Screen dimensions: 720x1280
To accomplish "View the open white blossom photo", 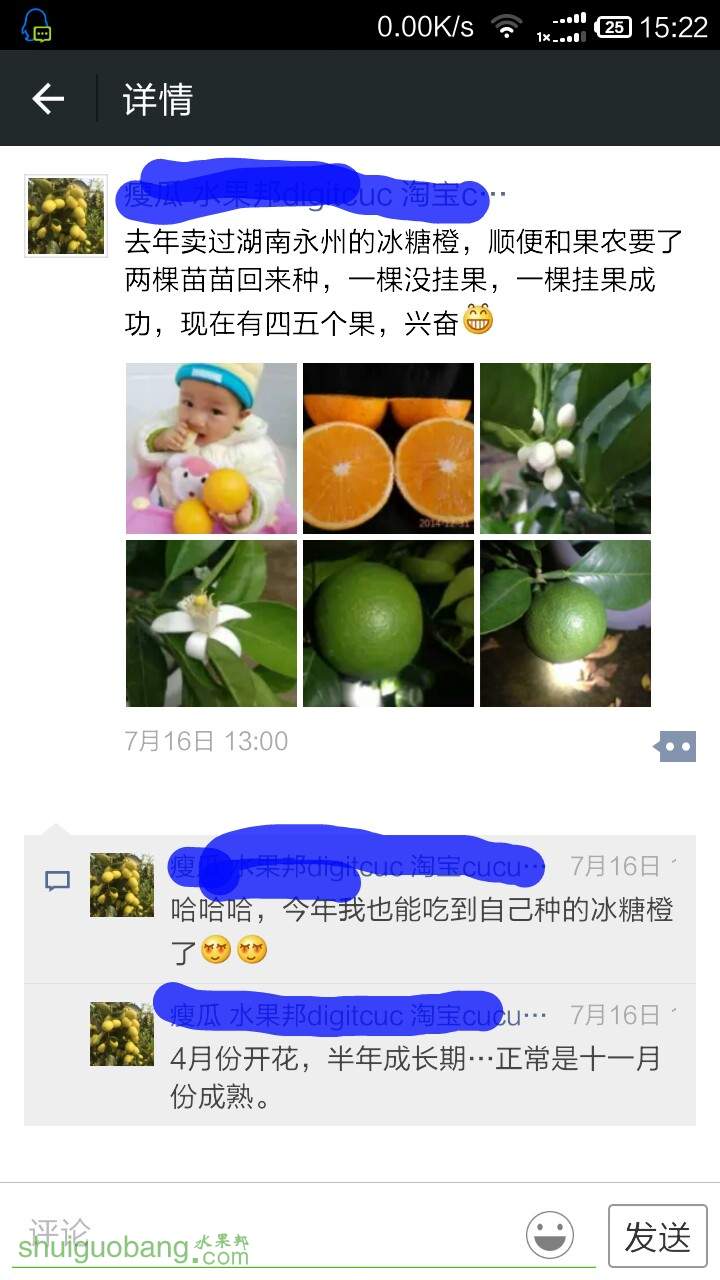I will click(211, 624).
